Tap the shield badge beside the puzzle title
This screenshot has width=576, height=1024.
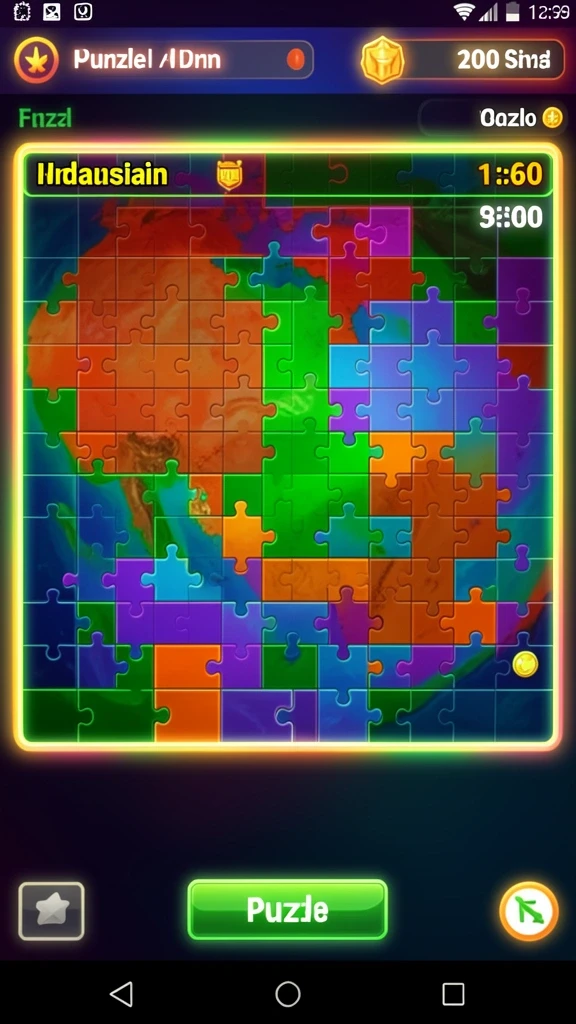tap(229, 175)
